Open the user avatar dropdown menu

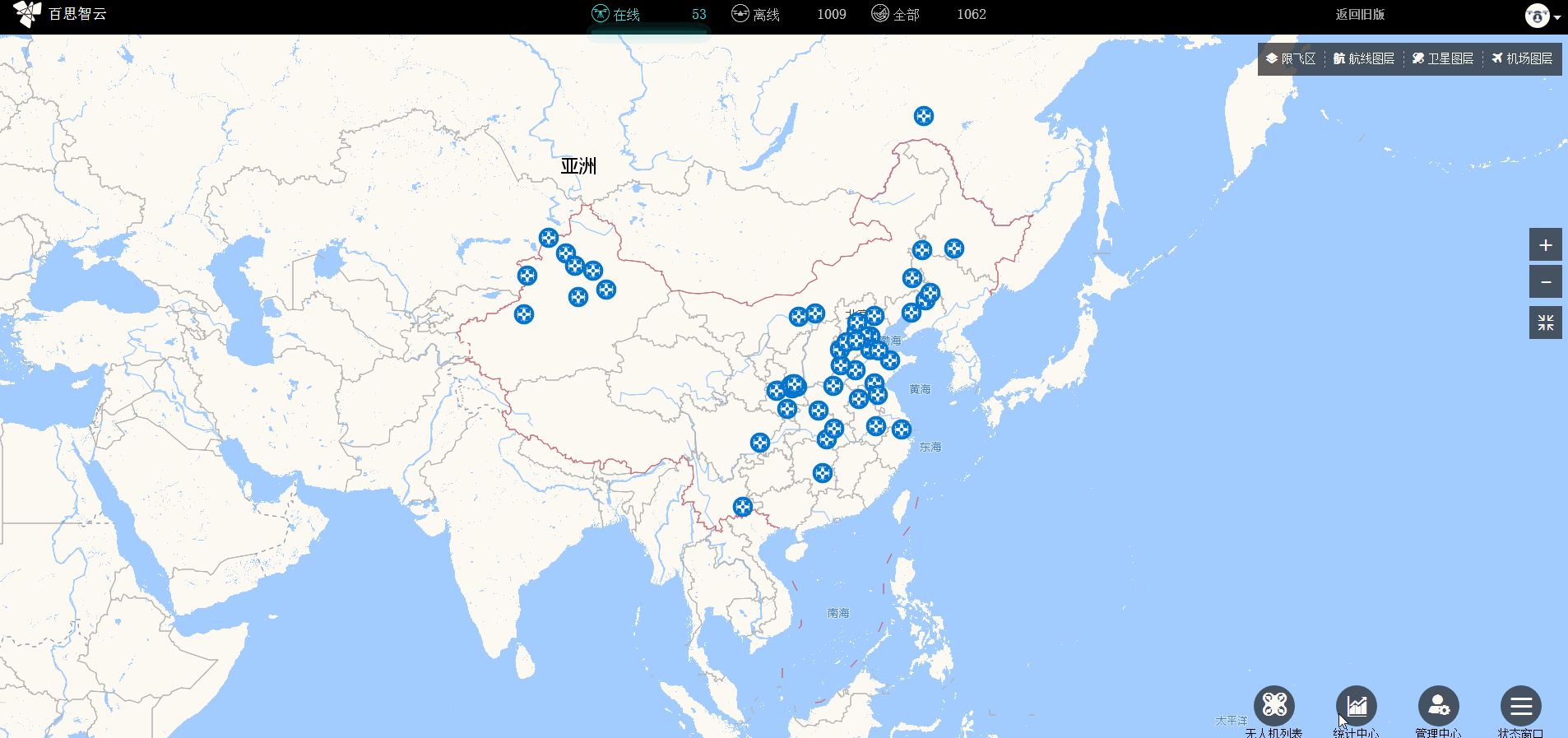click(1541, 16)
